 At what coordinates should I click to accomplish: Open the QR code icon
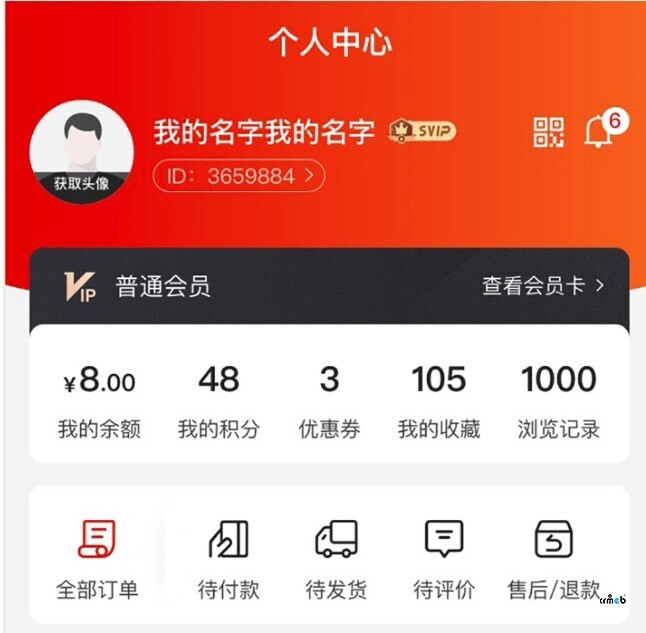(x=548, y=132)
